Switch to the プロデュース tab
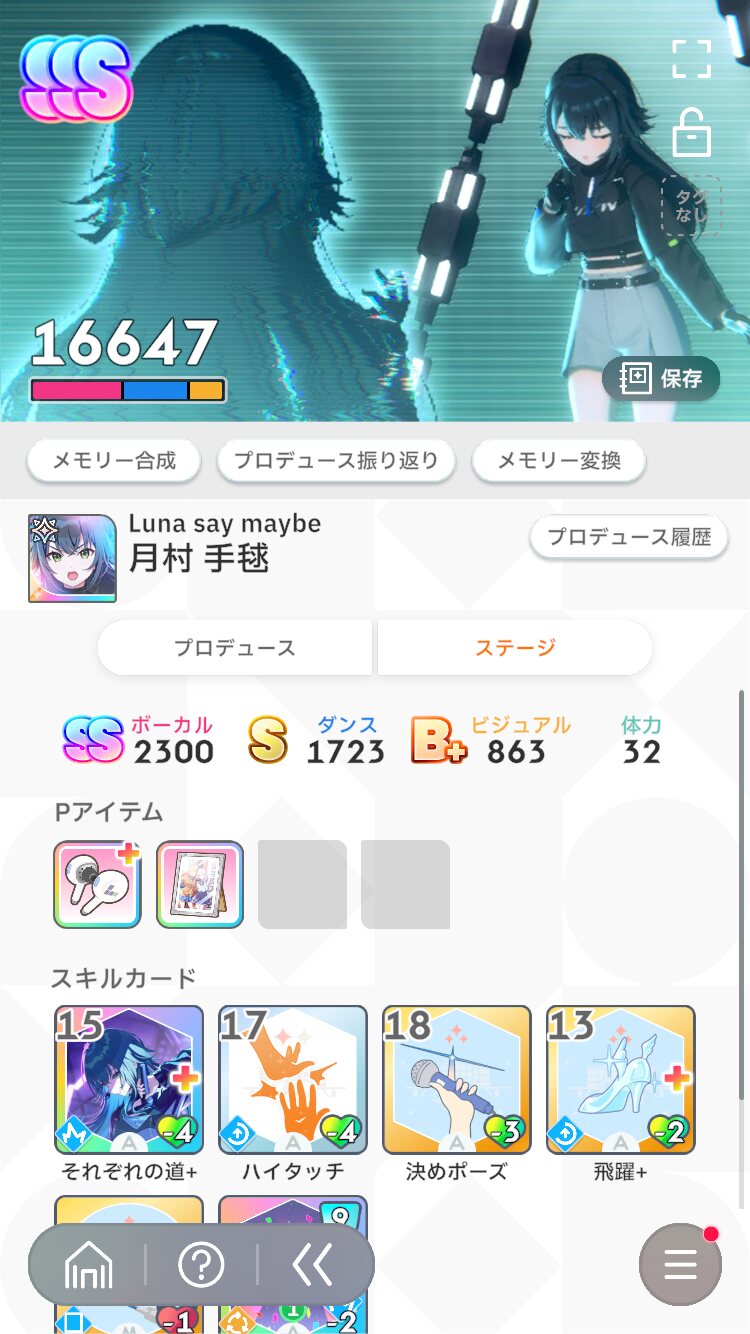This screenshot has height=1334, width=750. pyautogui.click(x=235, y=647)
